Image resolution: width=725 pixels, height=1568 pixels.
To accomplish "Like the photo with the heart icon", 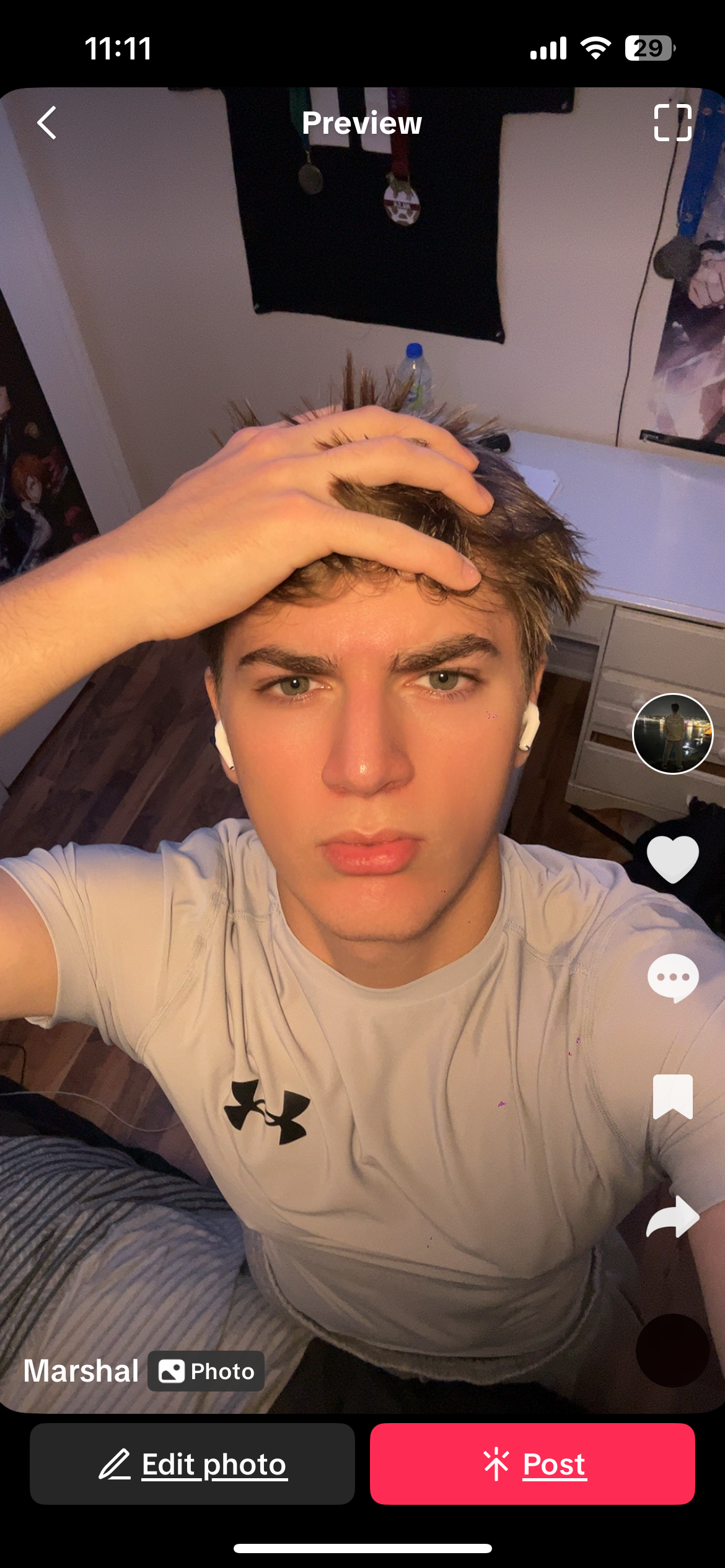I will pos(672,858).
